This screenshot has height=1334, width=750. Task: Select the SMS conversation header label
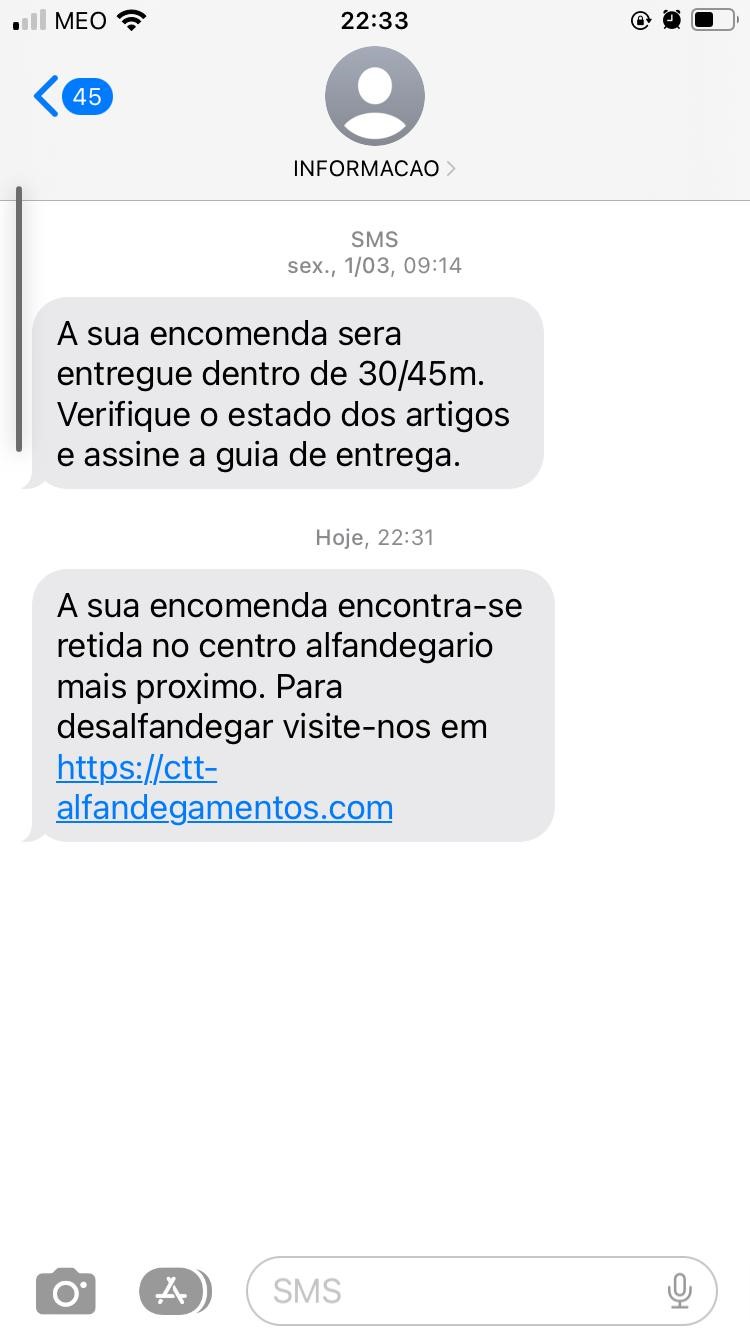(374, 239)
